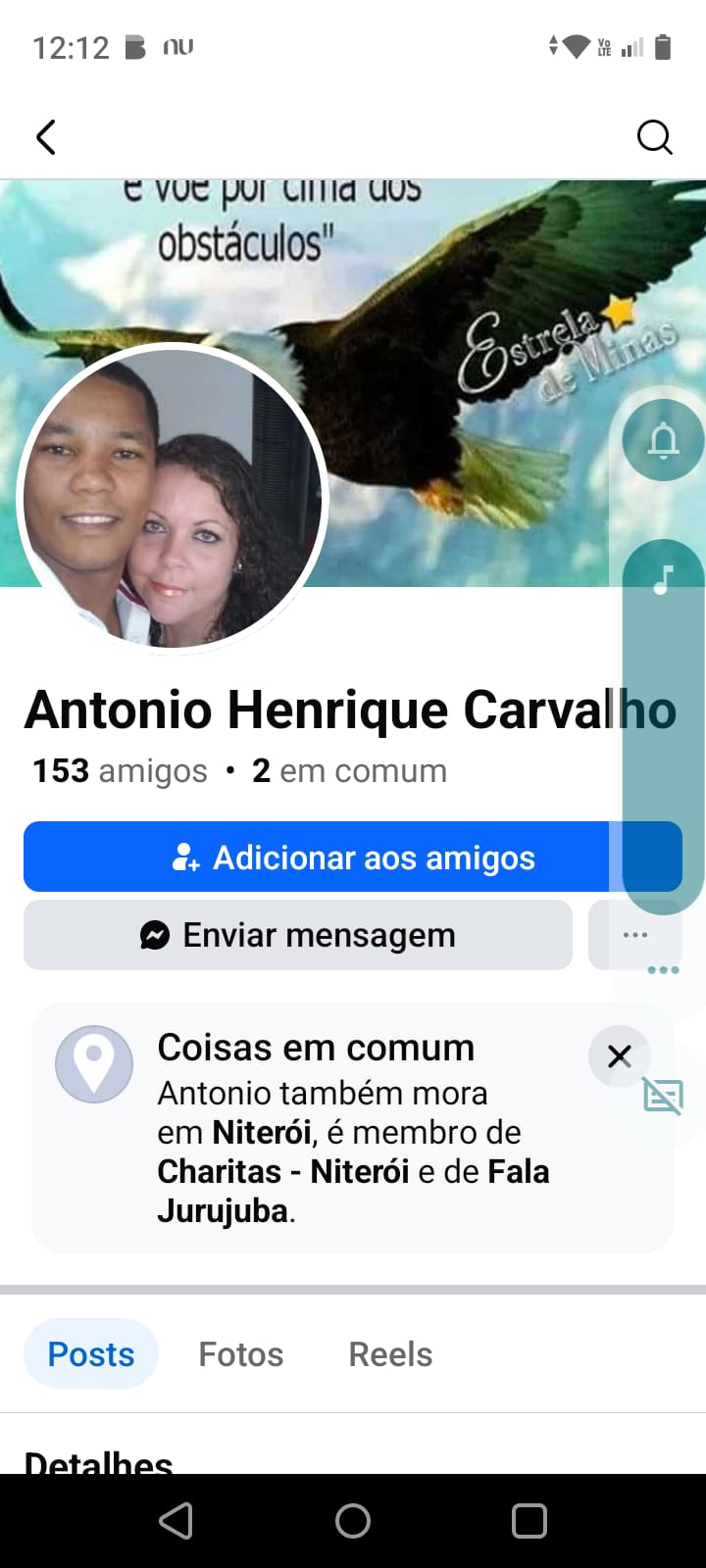
Task: Tap the floating music note icon
Action: 664,579
